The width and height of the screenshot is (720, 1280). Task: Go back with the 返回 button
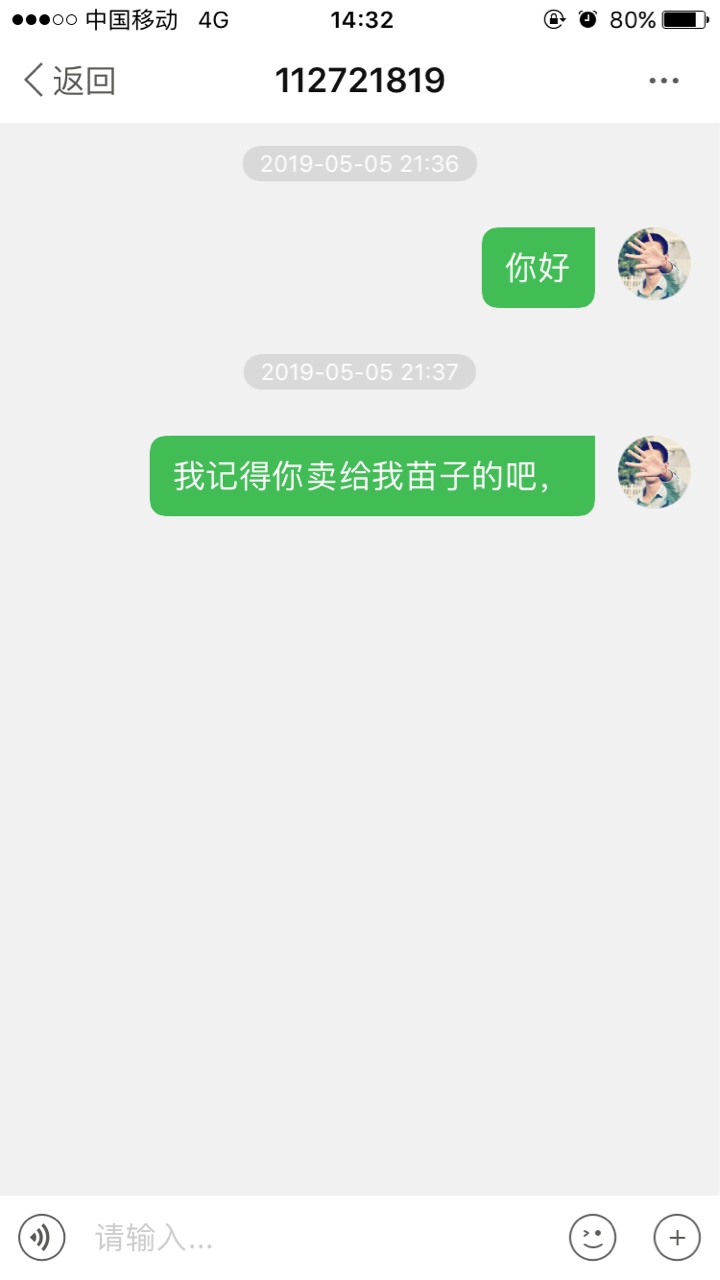click(x=70, y=81)
